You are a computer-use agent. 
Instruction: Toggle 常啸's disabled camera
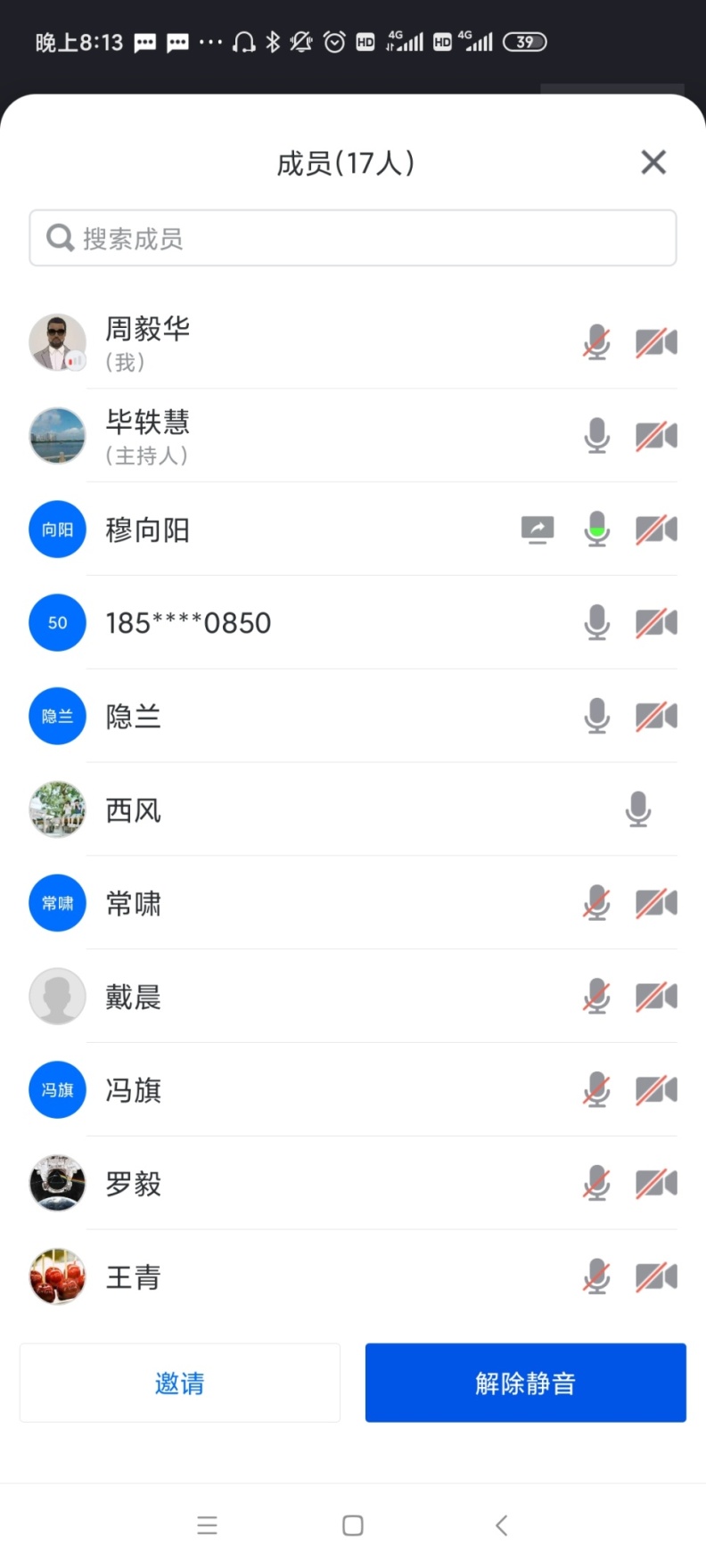[655, 903]
